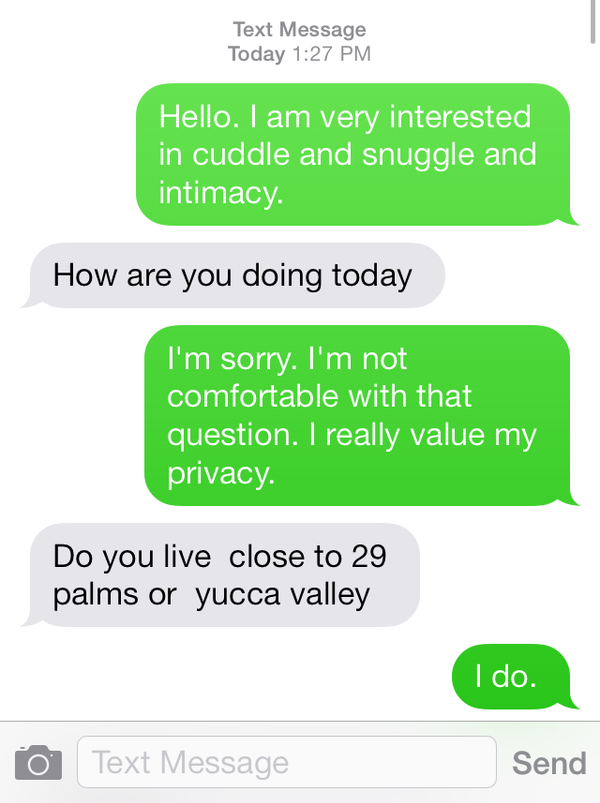Open the camera attachment icon

38,764
